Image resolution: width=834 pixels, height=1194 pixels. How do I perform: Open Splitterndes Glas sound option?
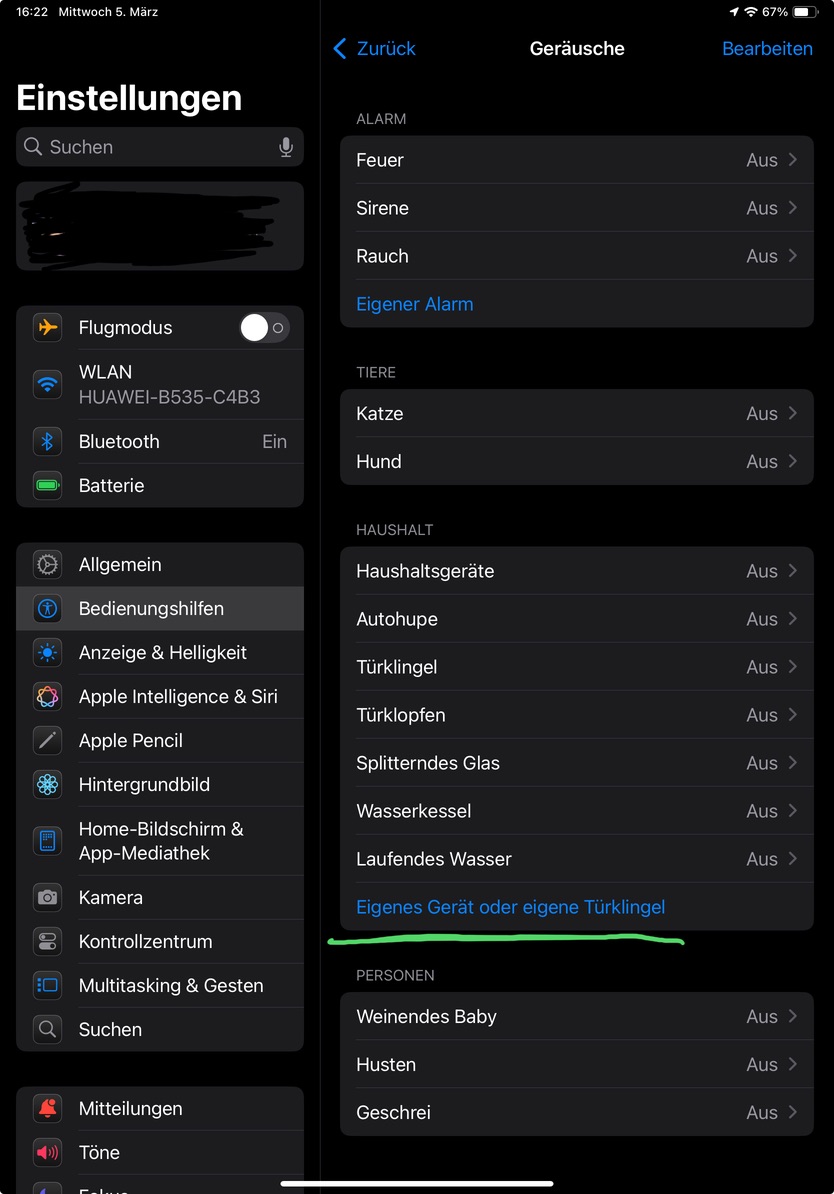coord(576,763)
